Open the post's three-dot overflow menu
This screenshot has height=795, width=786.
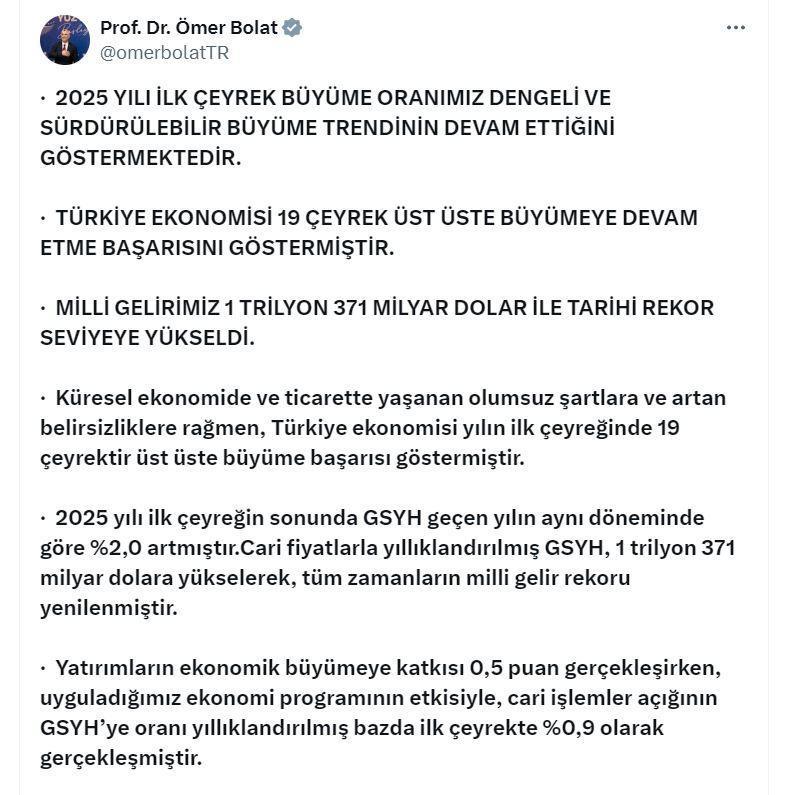click(735, 28)
